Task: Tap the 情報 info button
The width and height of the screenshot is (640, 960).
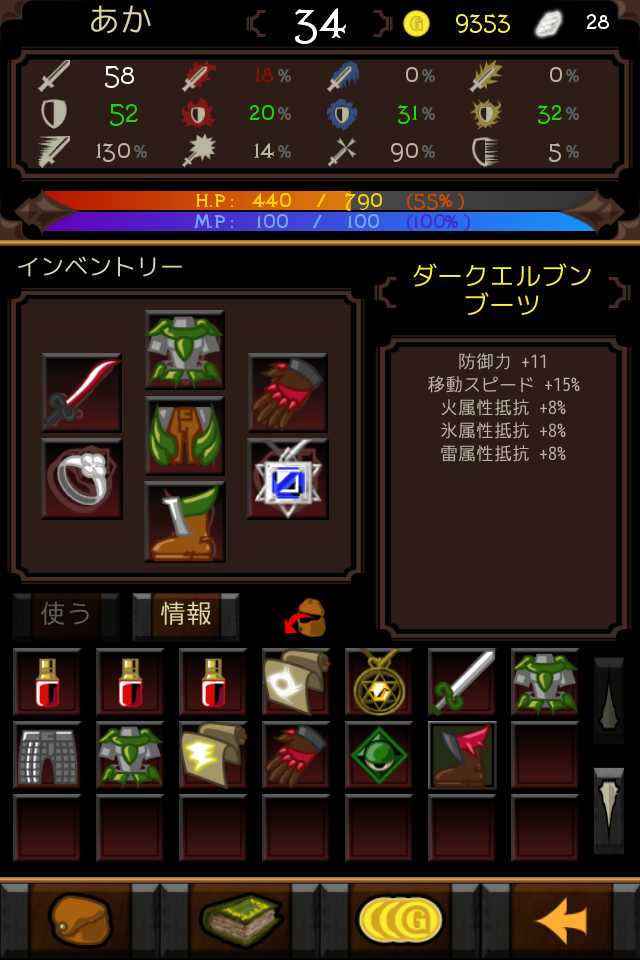Action: [x=186, y=615]
